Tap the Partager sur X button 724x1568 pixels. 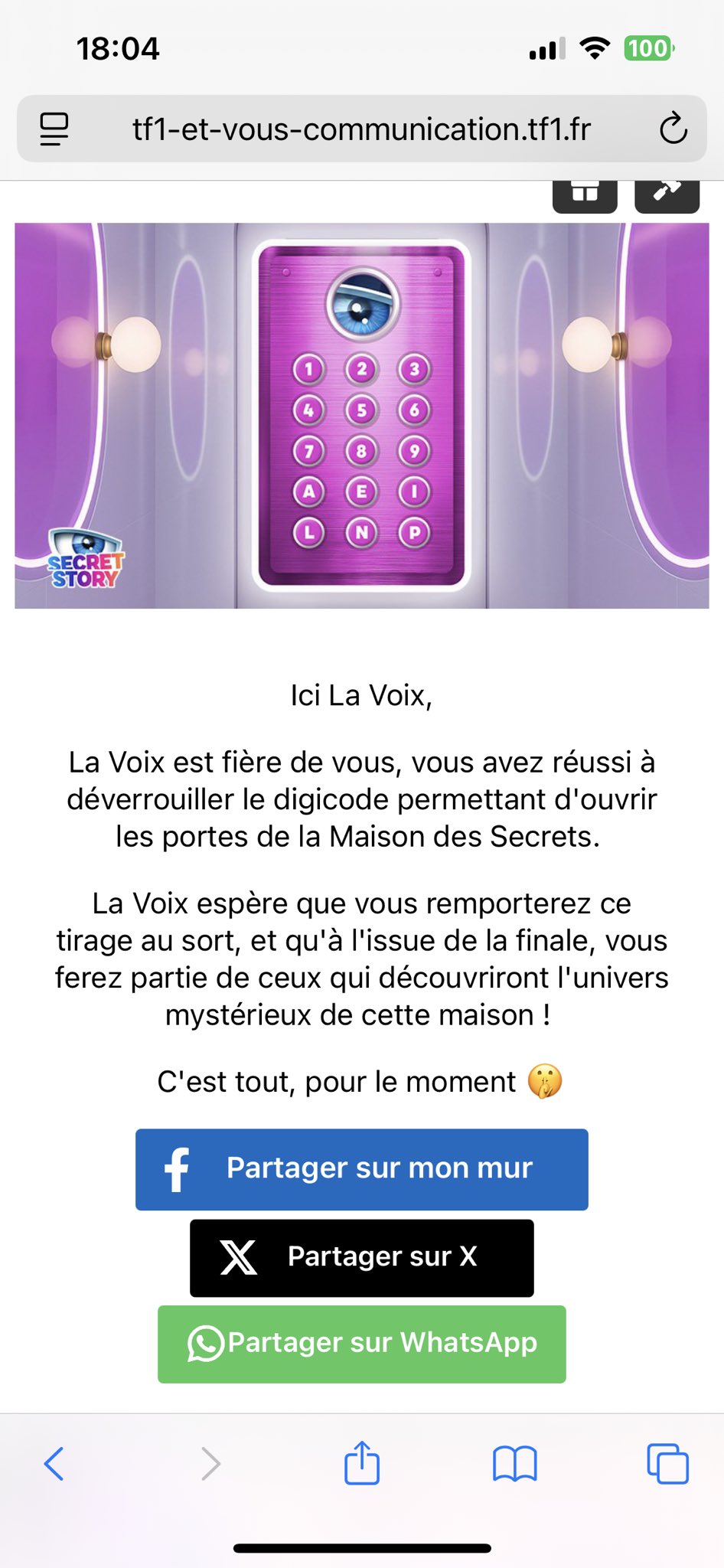[361, 1257]
